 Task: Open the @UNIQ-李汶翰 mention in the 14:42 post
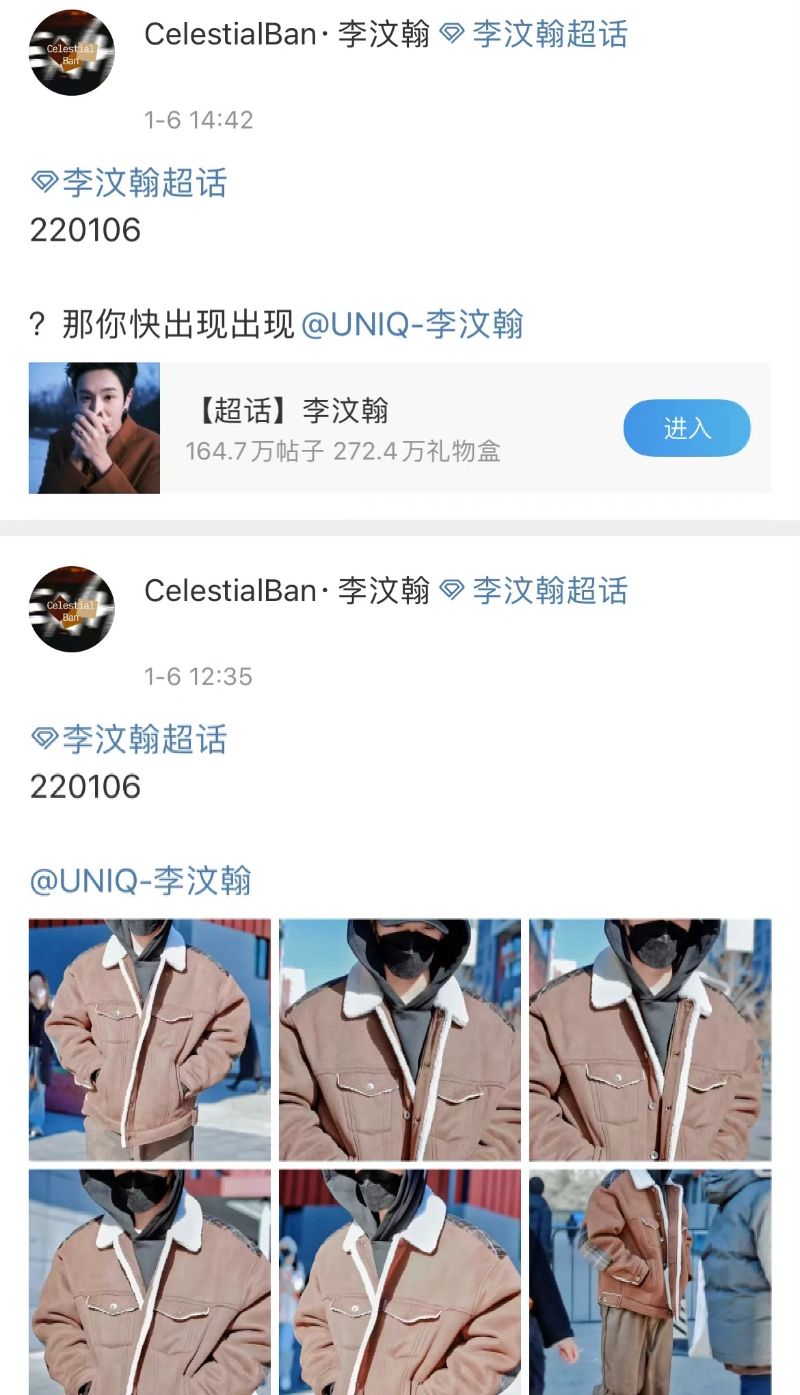(x=412, y=325)
